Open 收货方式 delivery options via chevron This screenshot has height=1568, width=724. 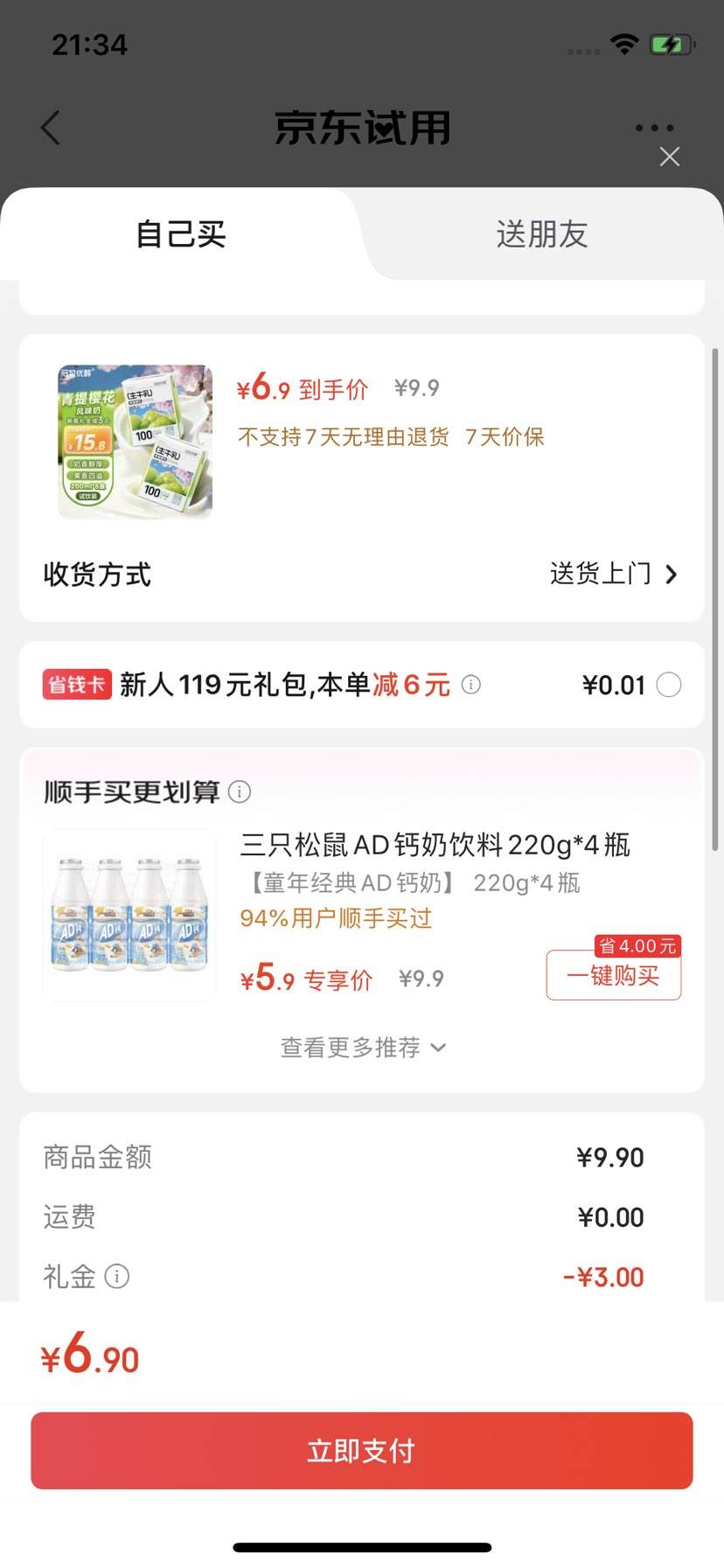pyautogui.click(x=671, y=575)
